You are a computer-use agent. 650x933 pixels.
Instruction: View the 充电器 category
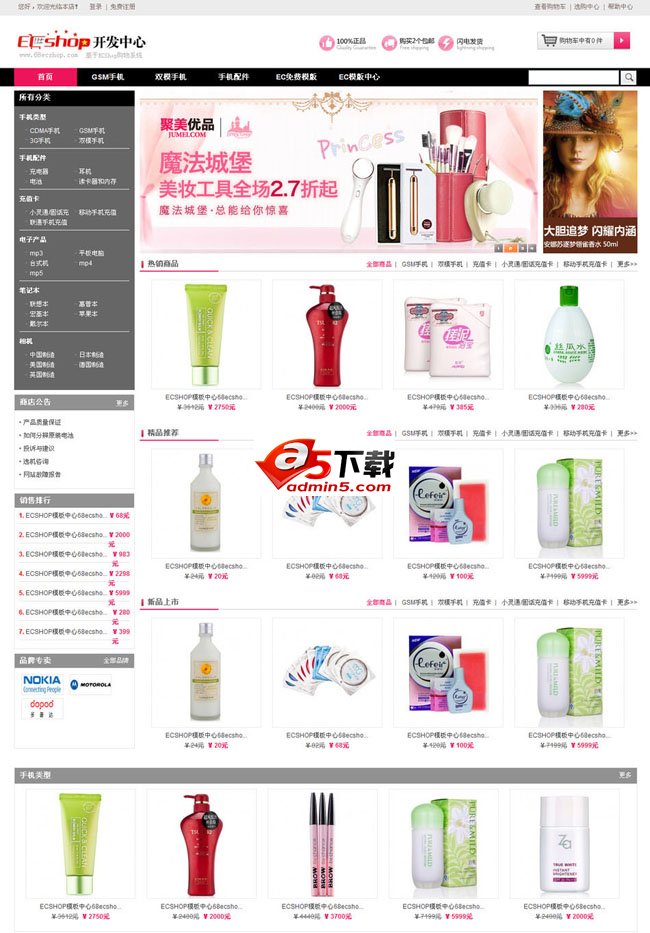pyautogui.click(x=39, y=171)
